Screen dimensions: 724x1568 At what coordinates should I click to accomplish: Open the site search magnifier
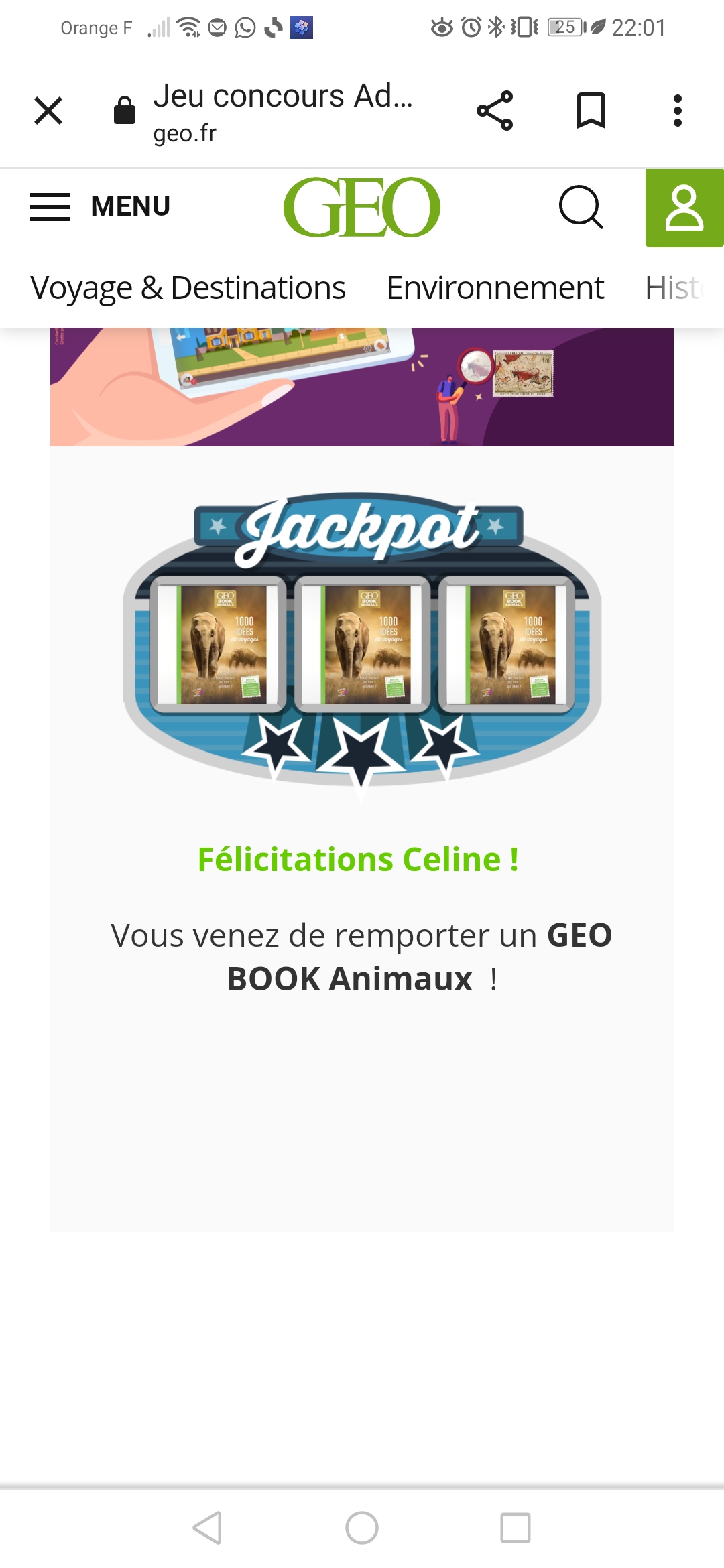click(x=581, y=207)
